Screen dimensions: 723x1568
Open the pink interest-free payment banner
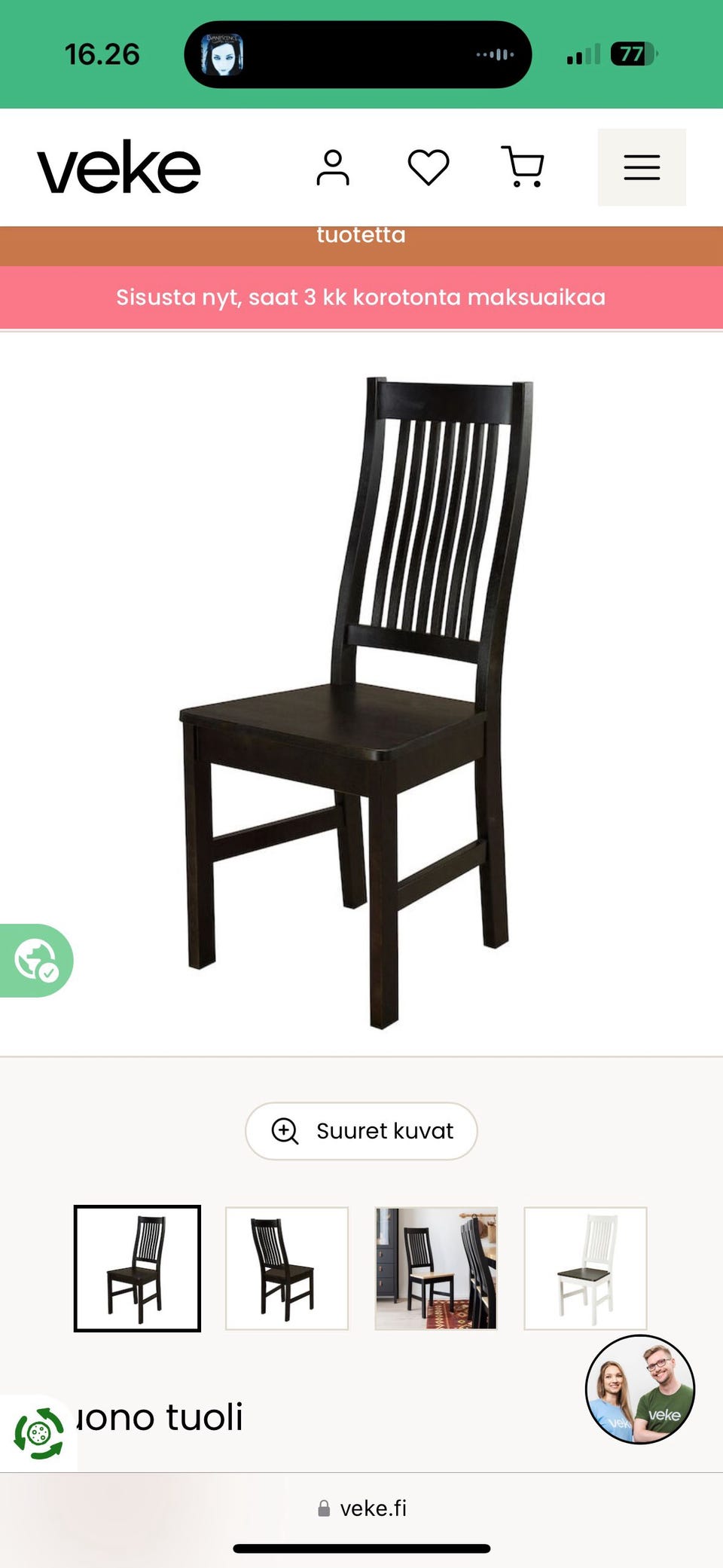(361, 297)
